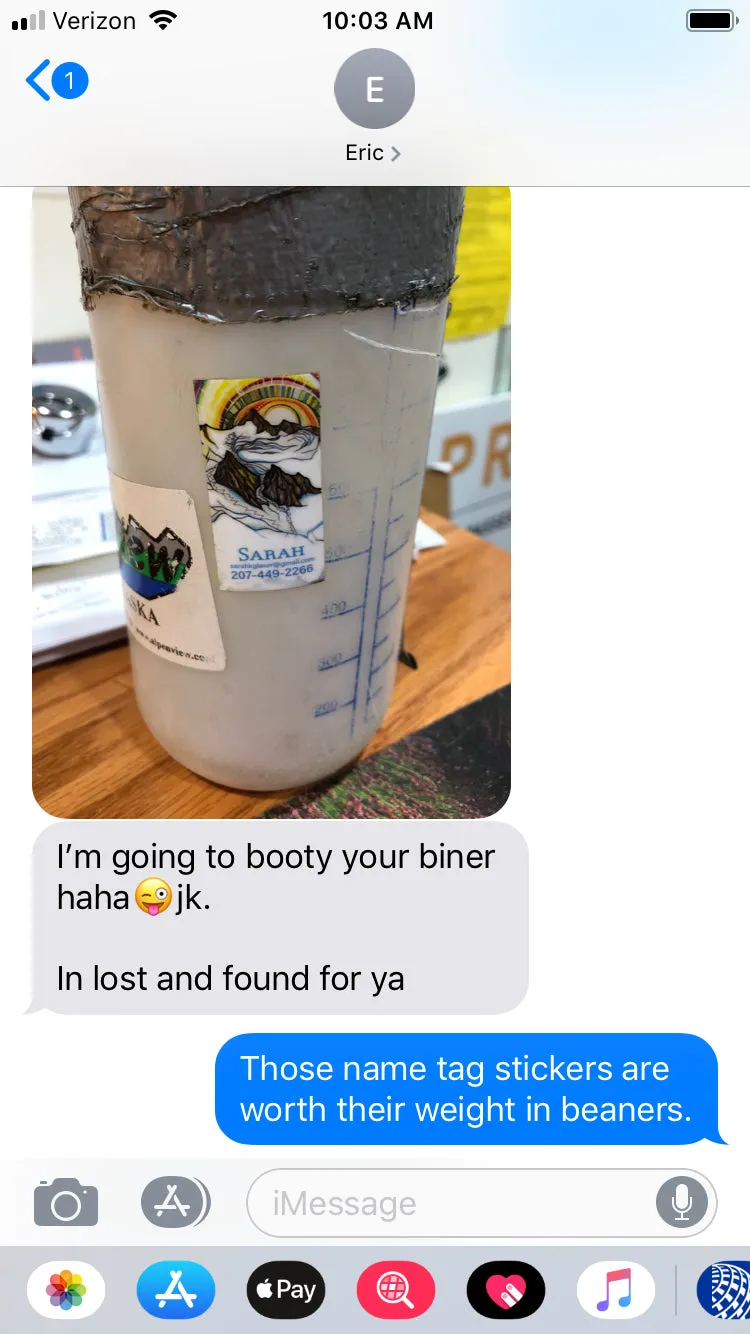Open the image search app
The width and height of the screenshot is (750, 1334).
pyautogui.click(x=396, y=1290)
